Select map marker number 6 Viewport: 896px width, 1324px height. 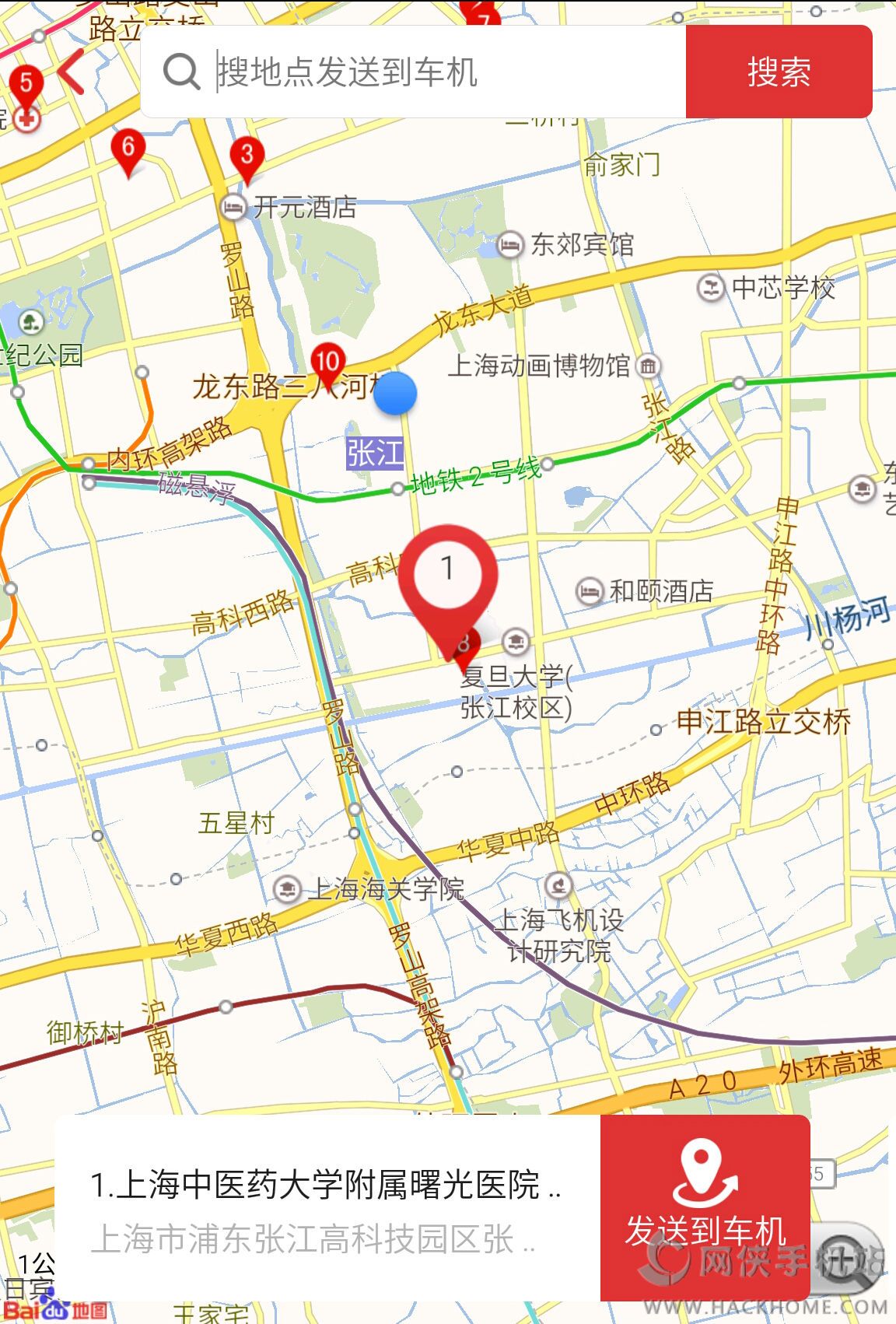[x=128, y=149]
